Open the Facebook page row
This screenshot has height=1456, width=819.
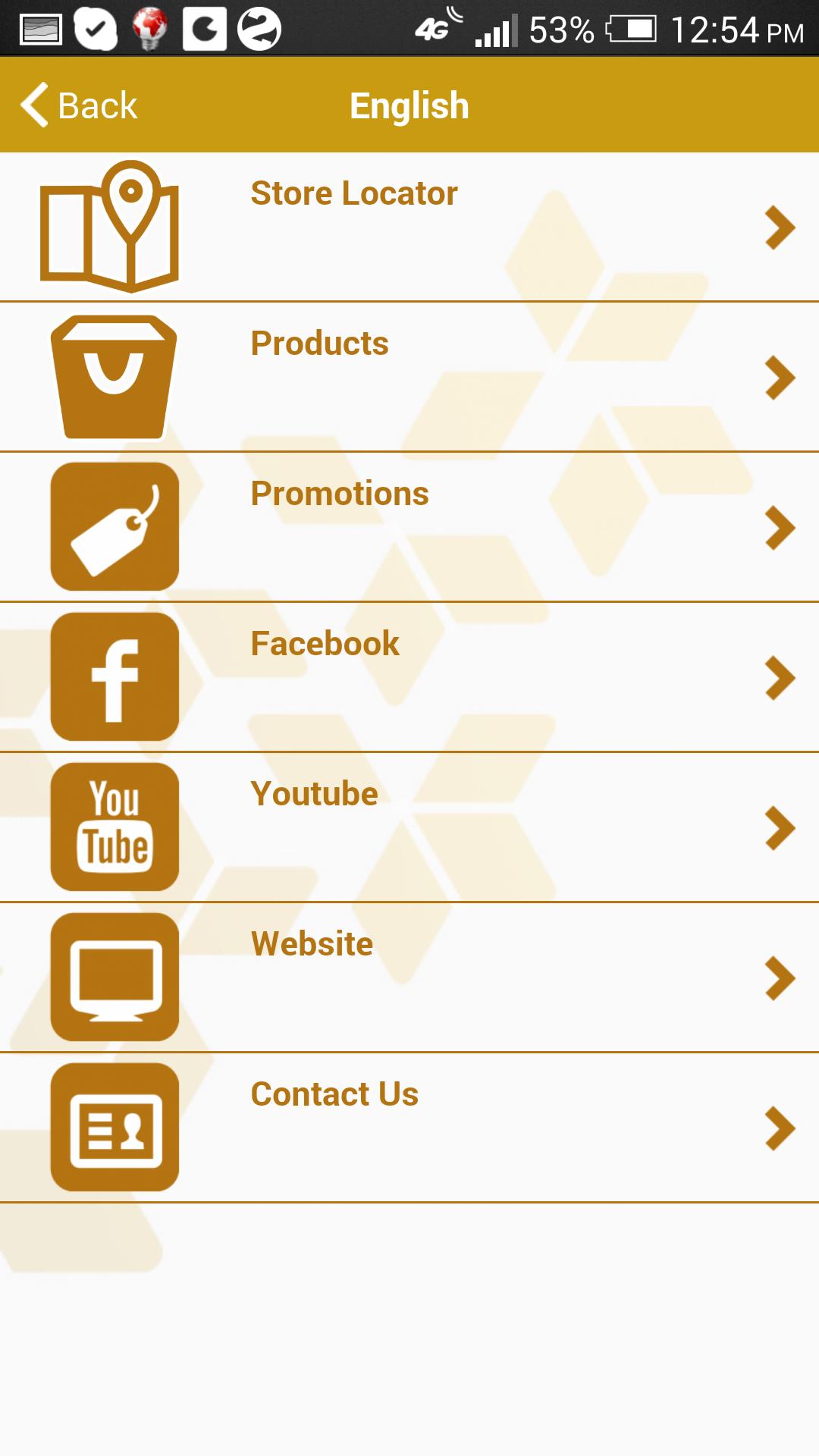pos(409,677)
